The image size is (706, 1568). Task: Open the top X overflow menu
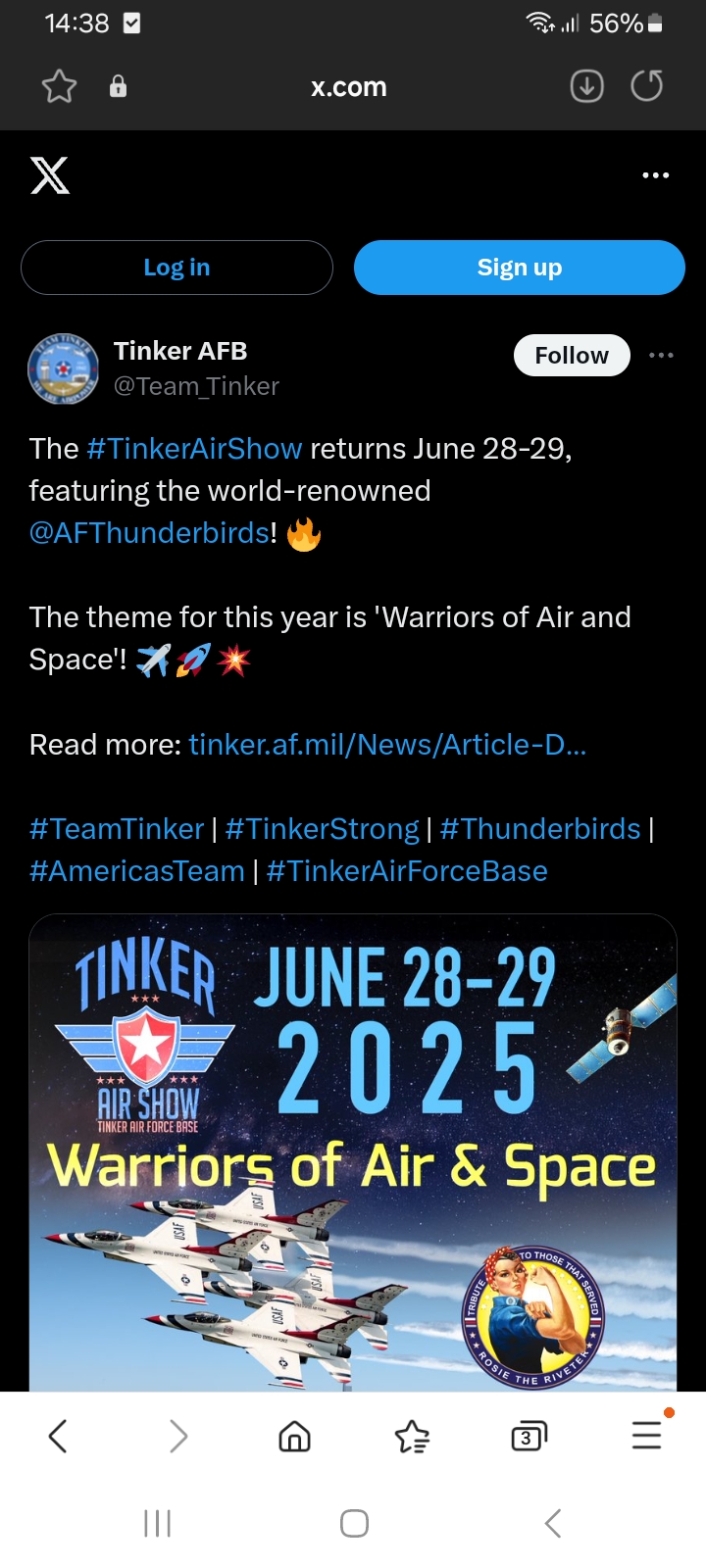[655, 175]
